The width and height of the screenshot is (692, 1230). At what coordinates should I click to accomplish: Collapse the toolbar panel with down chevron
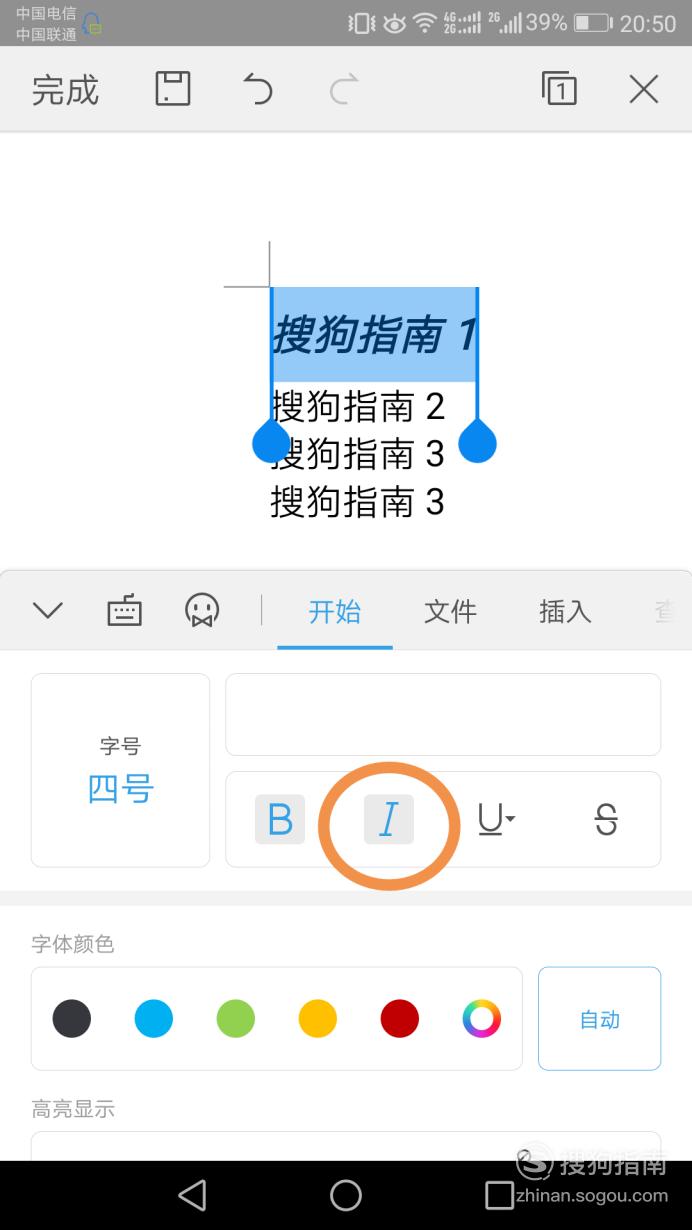click(48, 610)
